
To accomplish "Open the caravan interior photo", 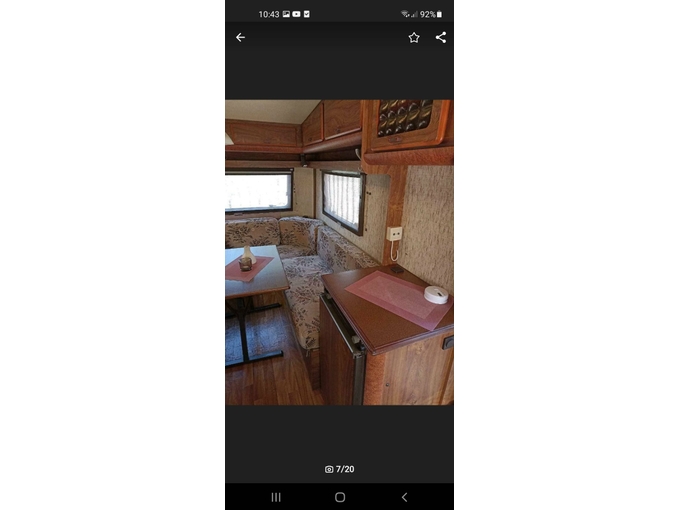I will [x=339, y=252].
